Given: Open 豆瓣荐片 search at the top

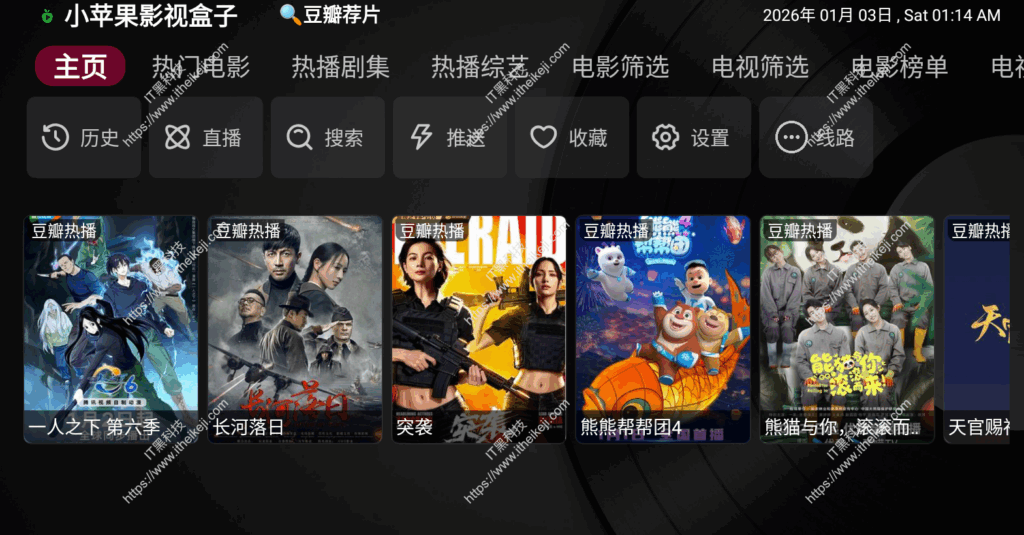Looking at the screenshot, I should coord(330,15).
